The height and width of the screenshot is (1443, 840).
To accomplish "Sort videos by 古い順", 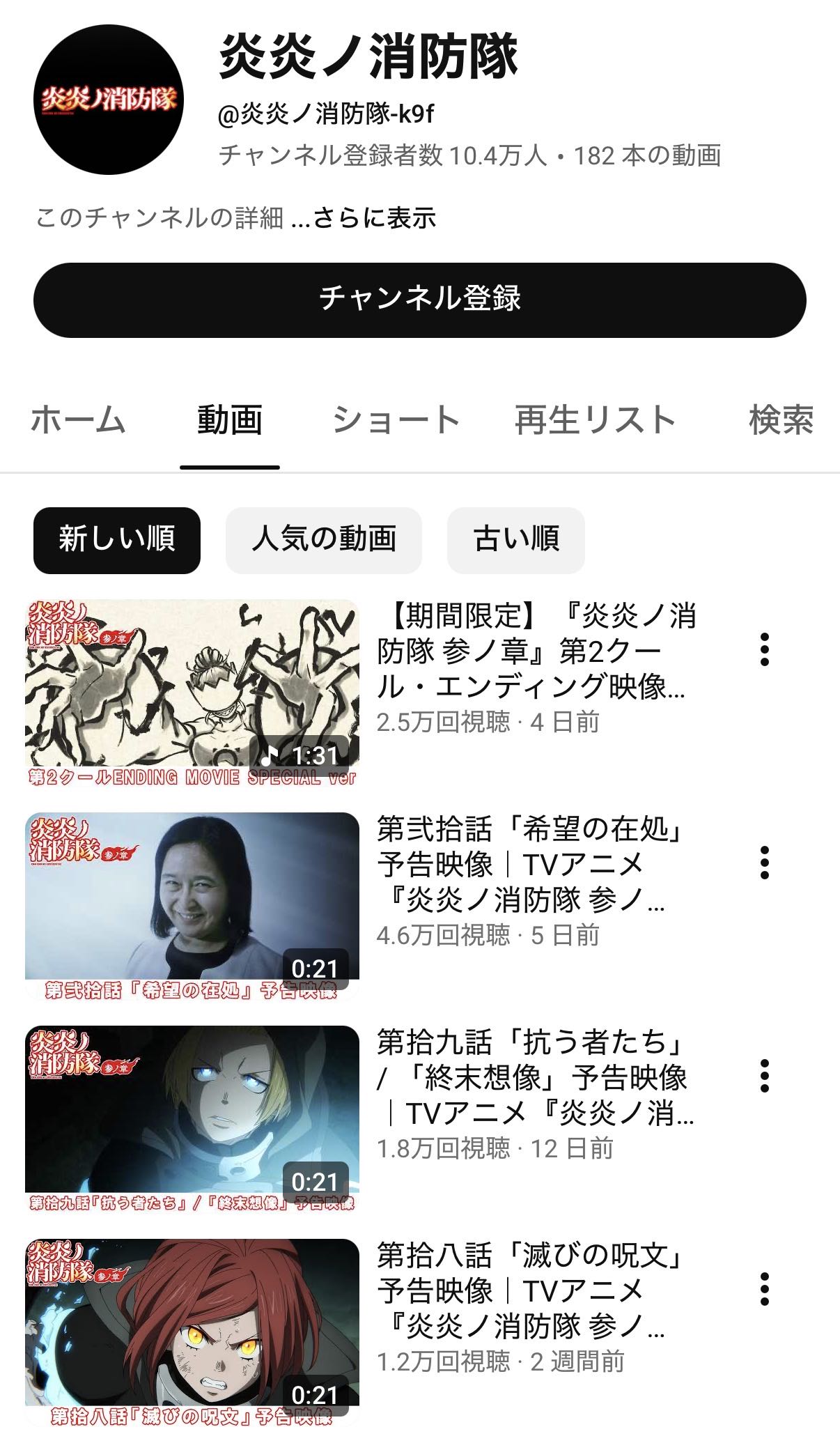I will coord(515,540).
